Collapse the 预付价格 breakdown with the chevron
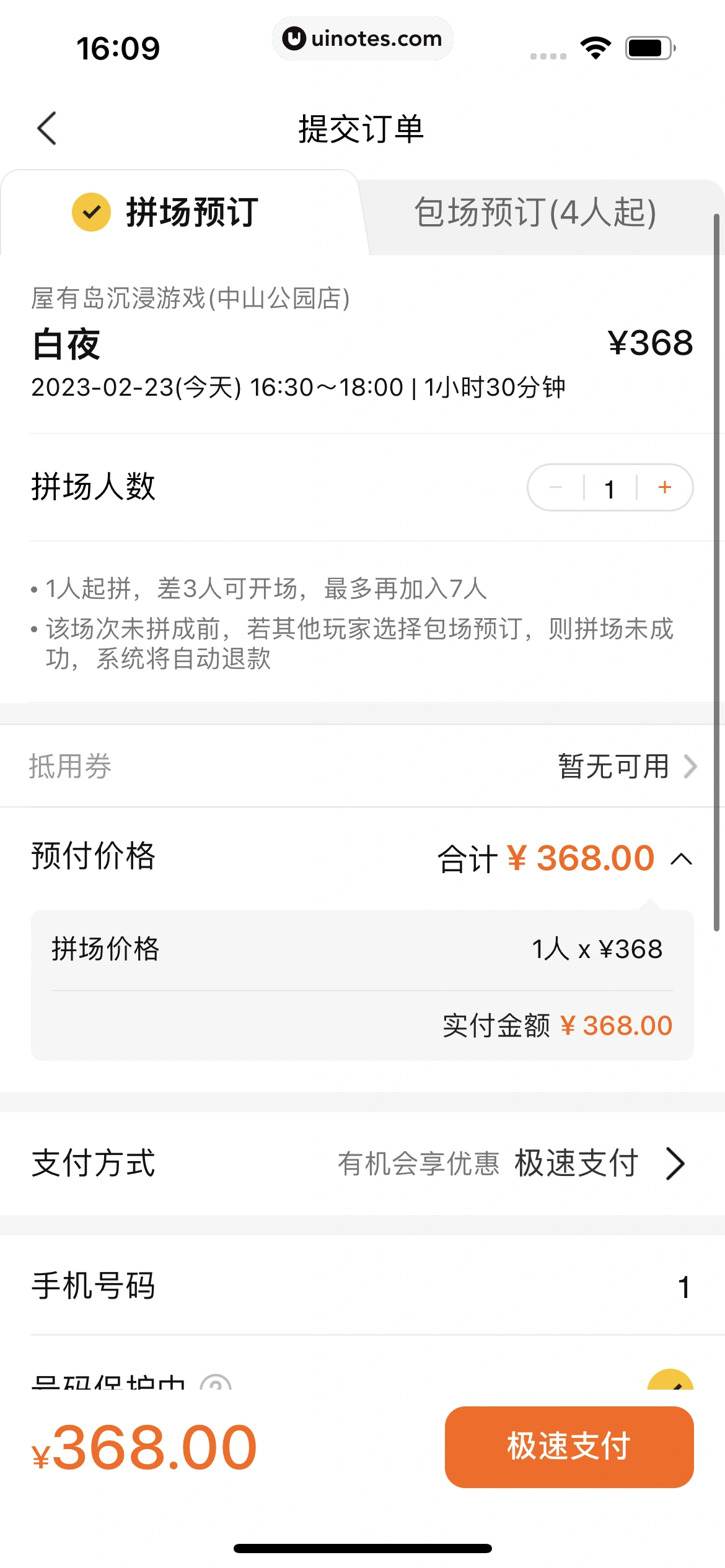Image resolution: width=725 pixels, height=1568 pixels. click(680, 858)
